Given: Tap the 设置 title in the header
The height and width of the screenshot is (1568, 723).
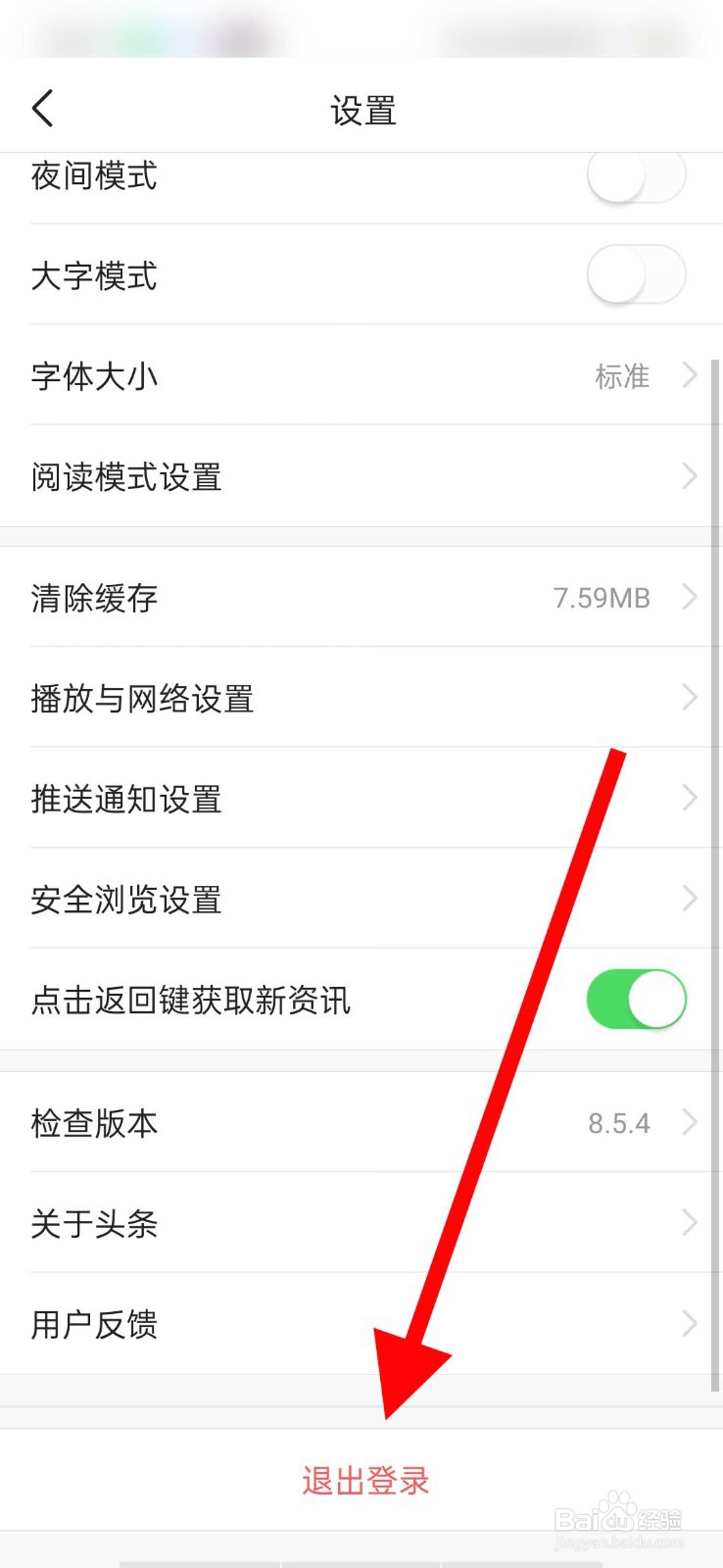Looking at the screenshot, I should tap(361, 110).
